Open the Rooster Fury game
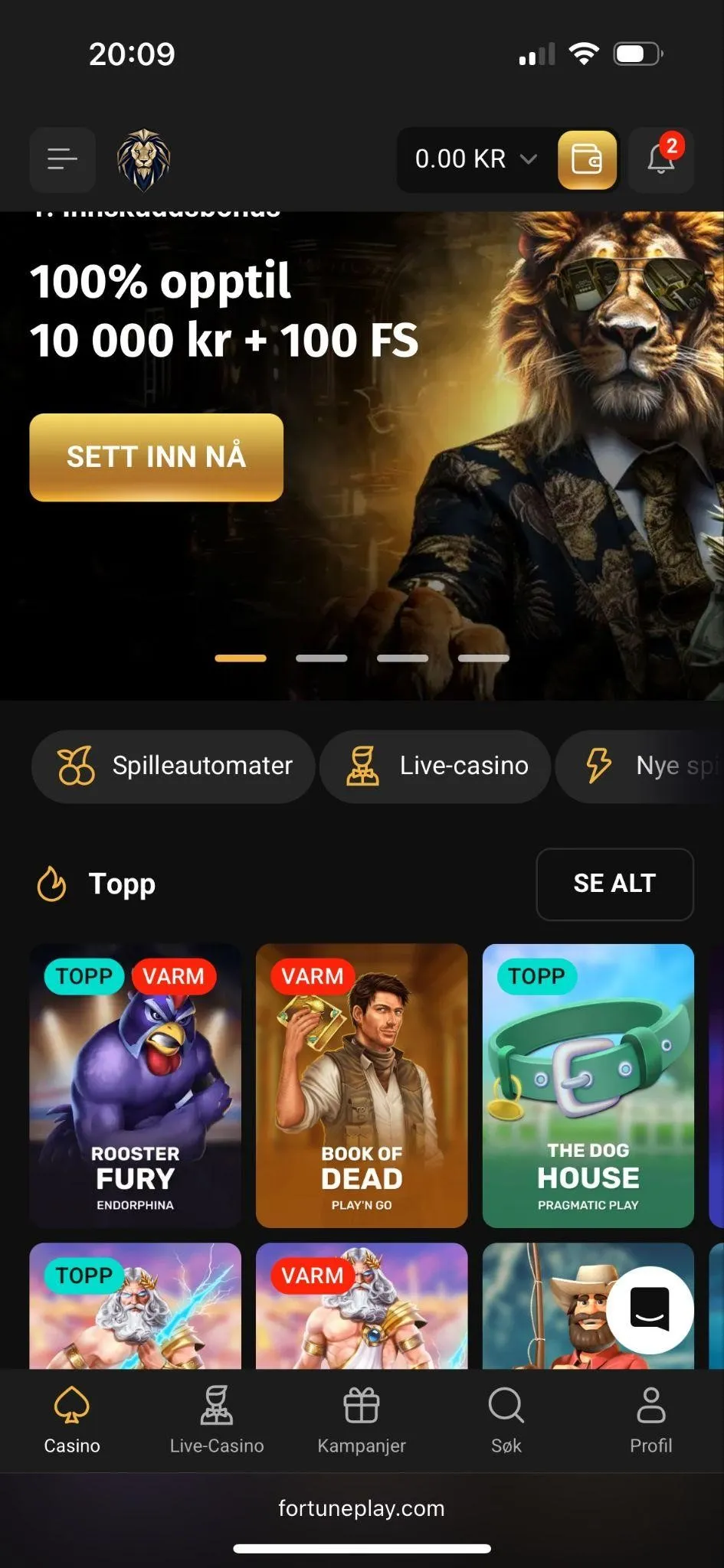Screen dimensions: 724x1568 point(136,1085)
